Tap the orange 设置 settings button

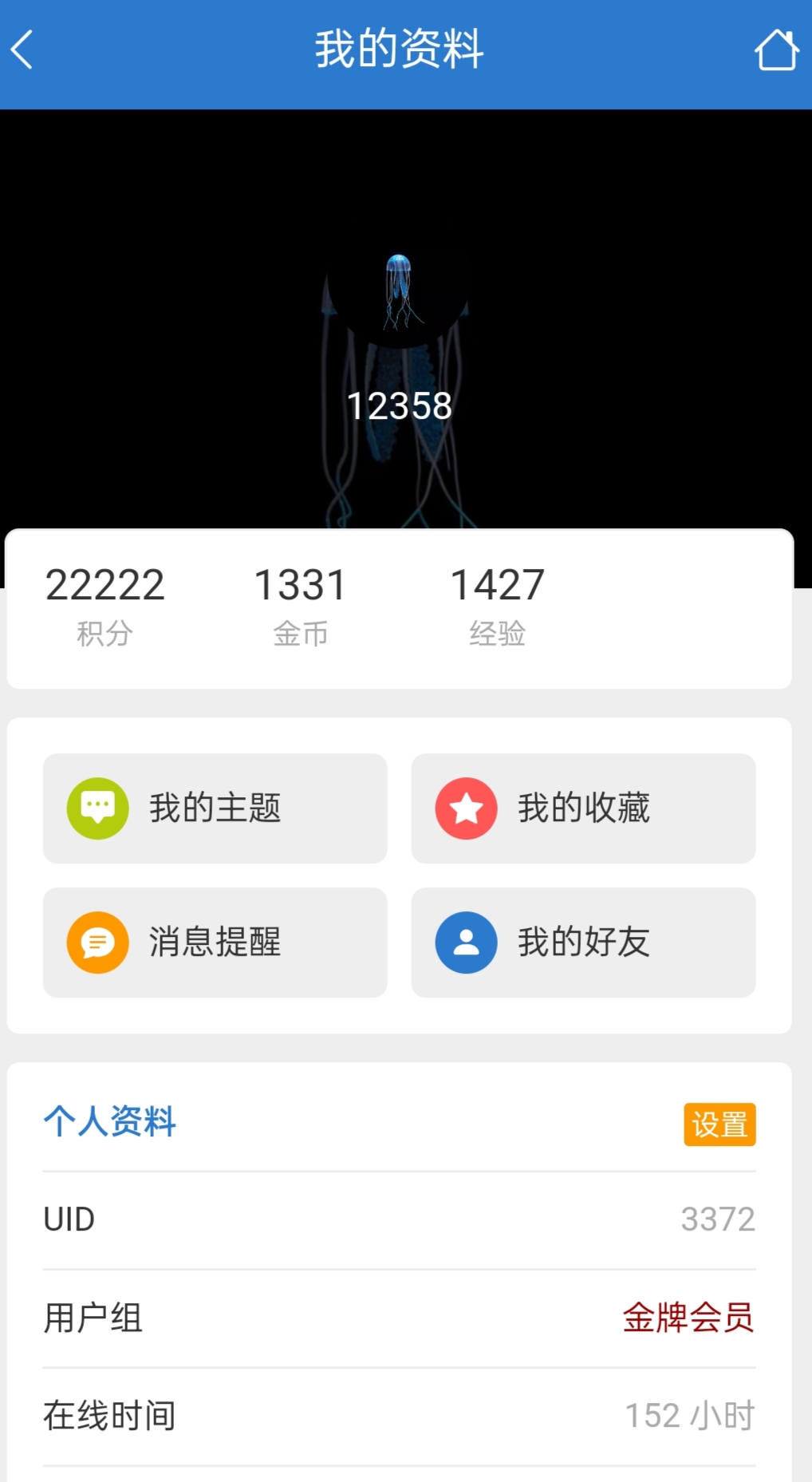point(719,1124)
